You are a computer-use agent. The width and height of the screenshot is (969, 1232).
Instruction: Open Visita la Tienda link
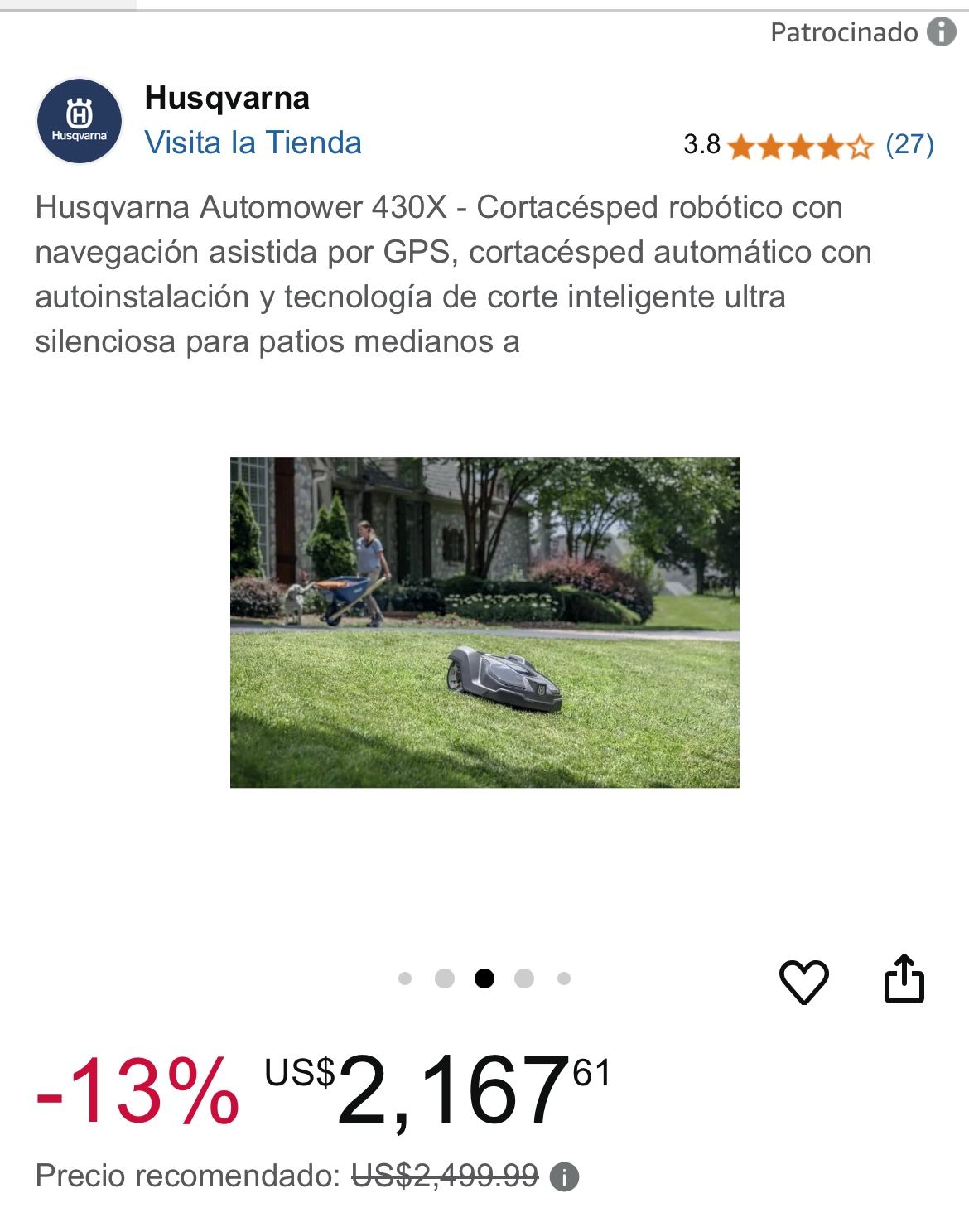point(253,143)
